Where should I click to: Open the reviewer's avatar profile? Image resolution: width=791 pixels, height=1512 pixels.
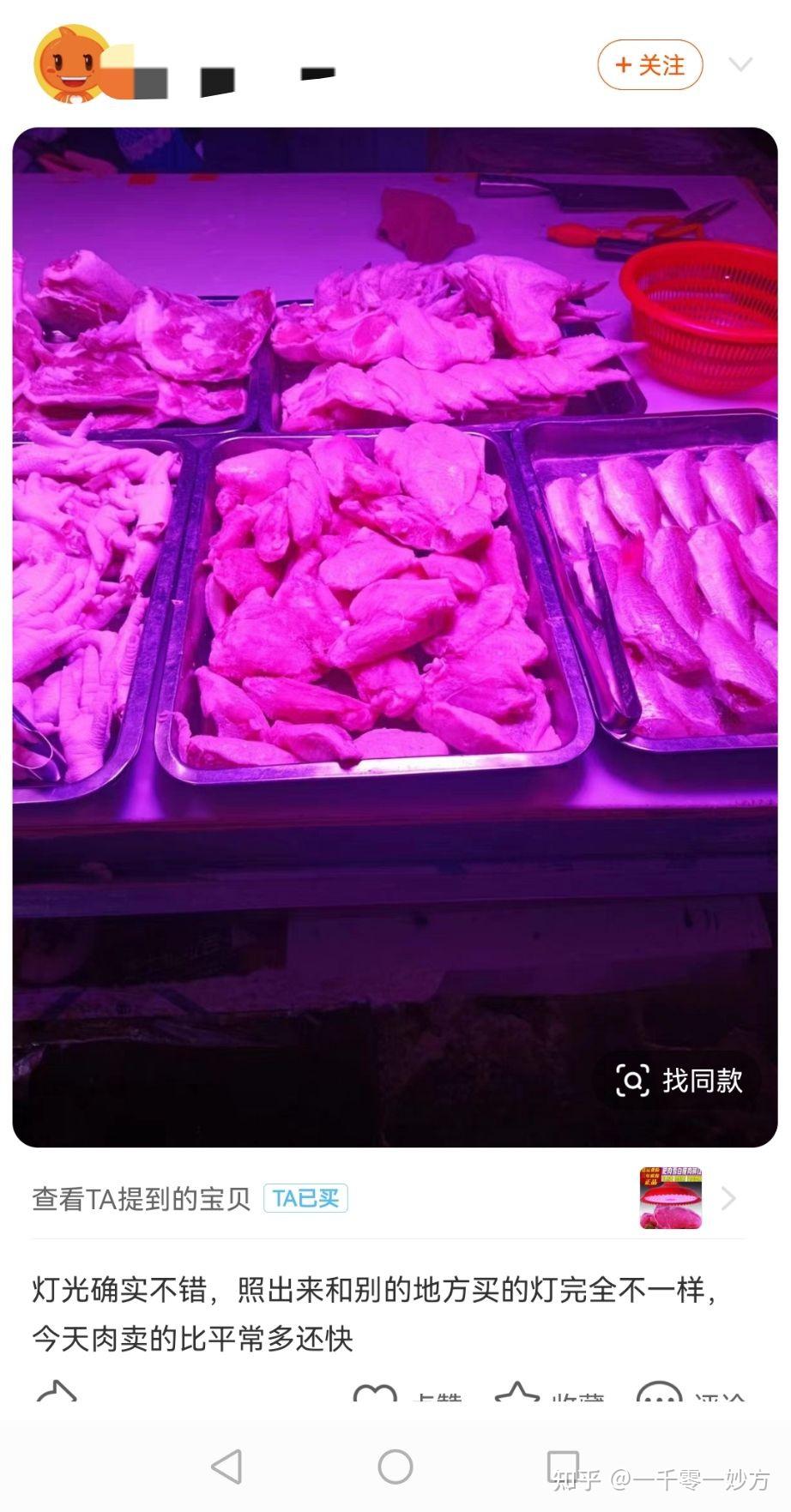point(69,64)
